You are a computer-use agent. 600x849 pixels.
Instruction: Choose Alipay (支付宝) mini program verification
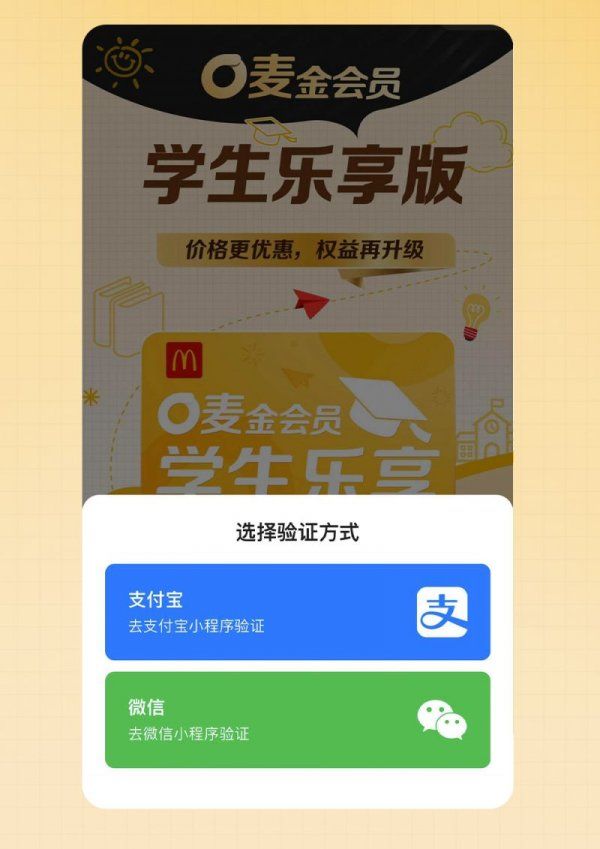click(x=297, y=612)
